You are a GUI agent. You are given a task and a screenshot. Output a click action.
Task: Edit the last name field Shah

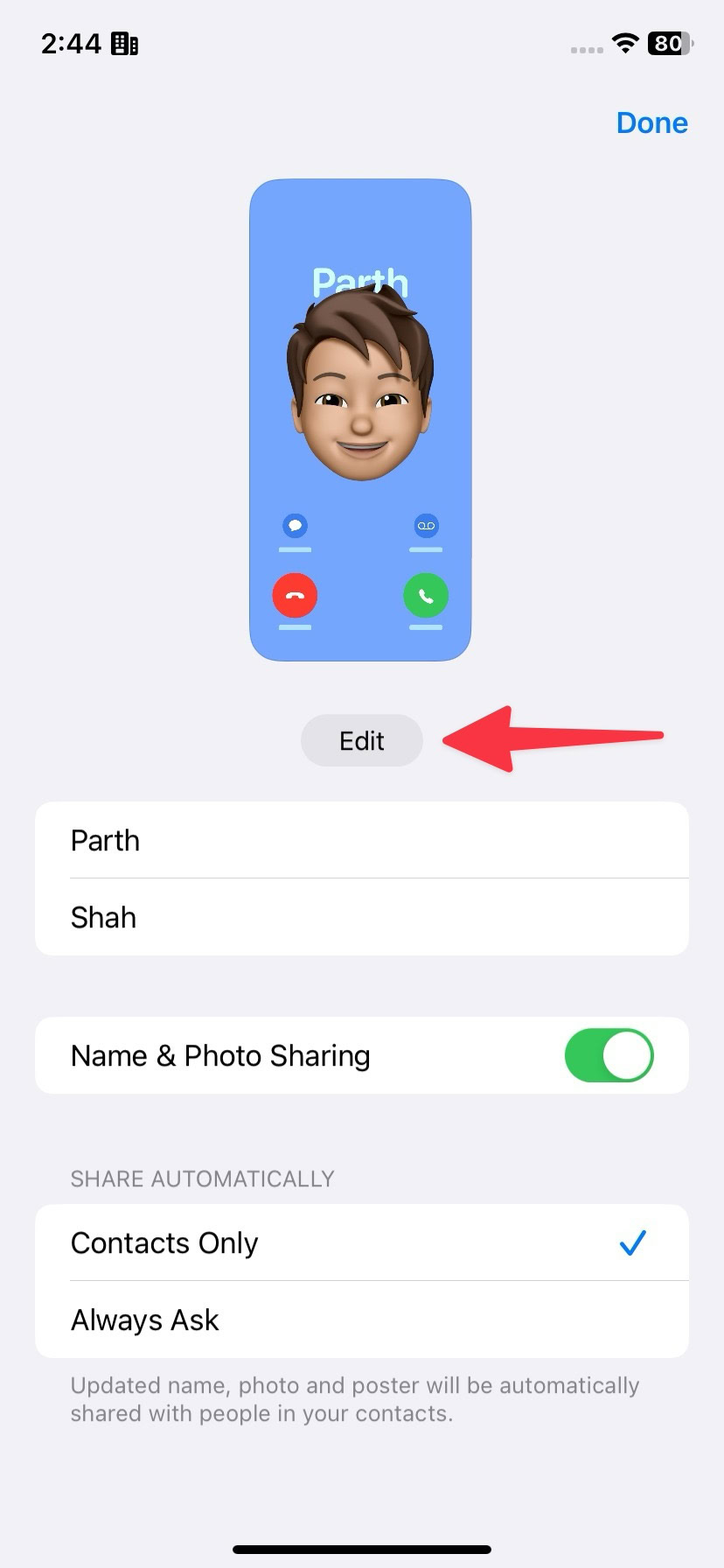(361, 917)
